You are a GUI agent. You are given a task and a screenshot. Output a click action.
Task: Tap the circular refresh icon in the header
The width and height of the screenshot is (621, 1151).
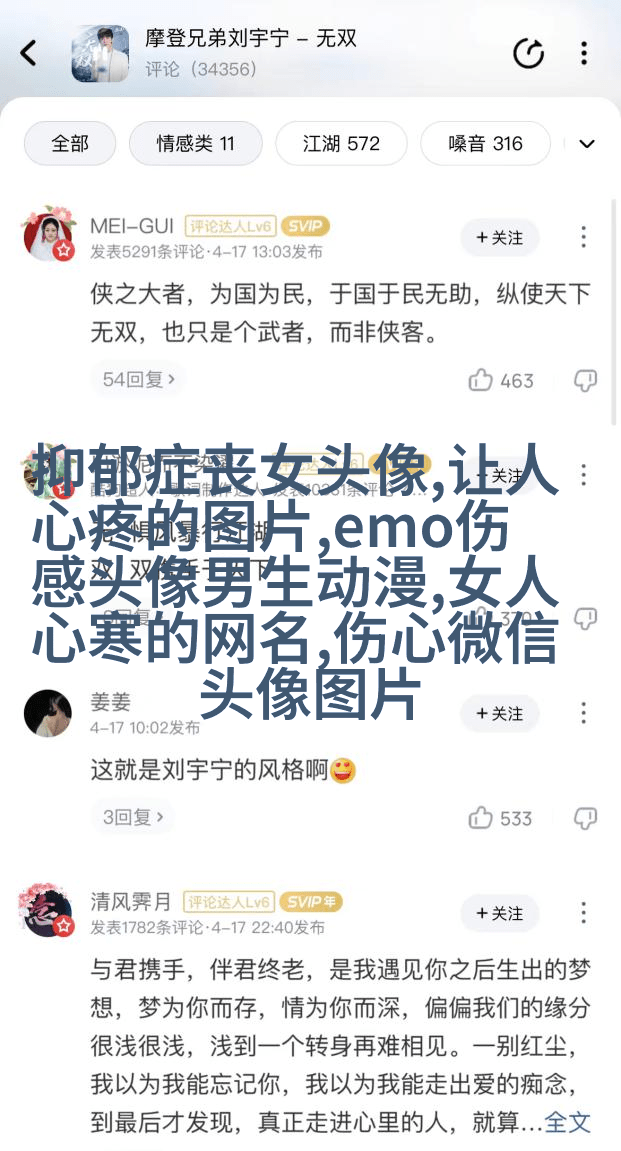pos(528,53)
